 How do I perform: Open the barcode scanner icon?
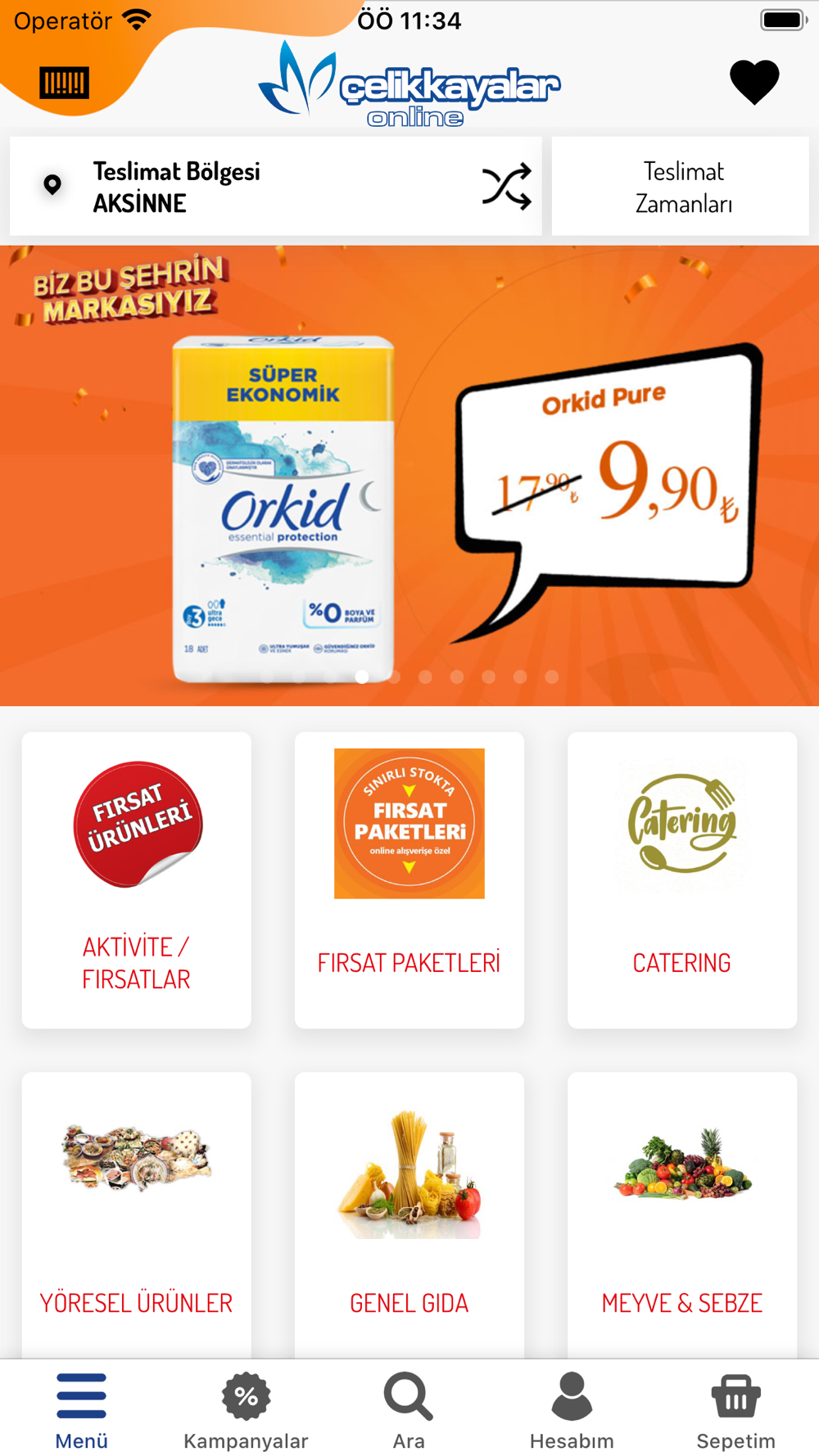64,83
